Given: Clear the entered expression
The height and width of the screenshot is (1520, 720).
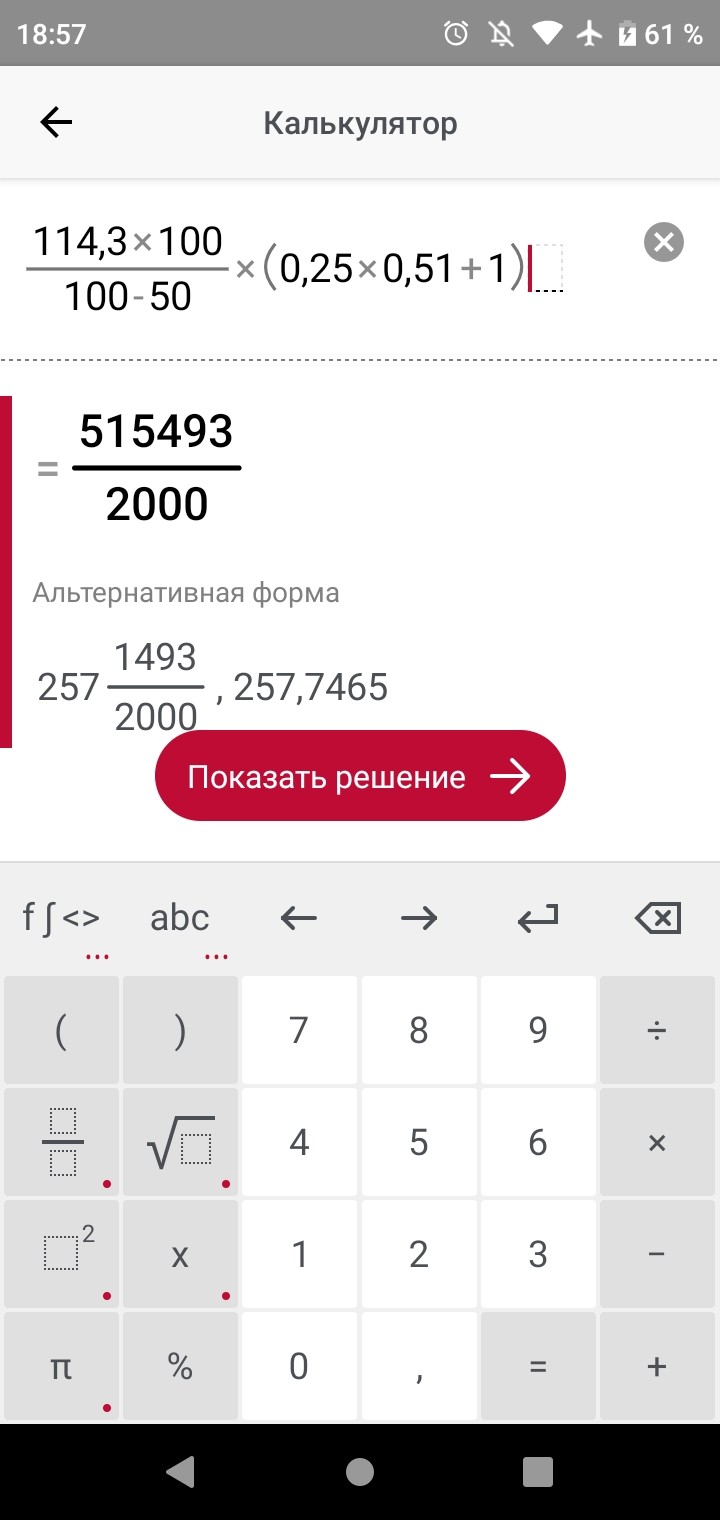Looking at the screenshot, I should (x=664, y=242).
